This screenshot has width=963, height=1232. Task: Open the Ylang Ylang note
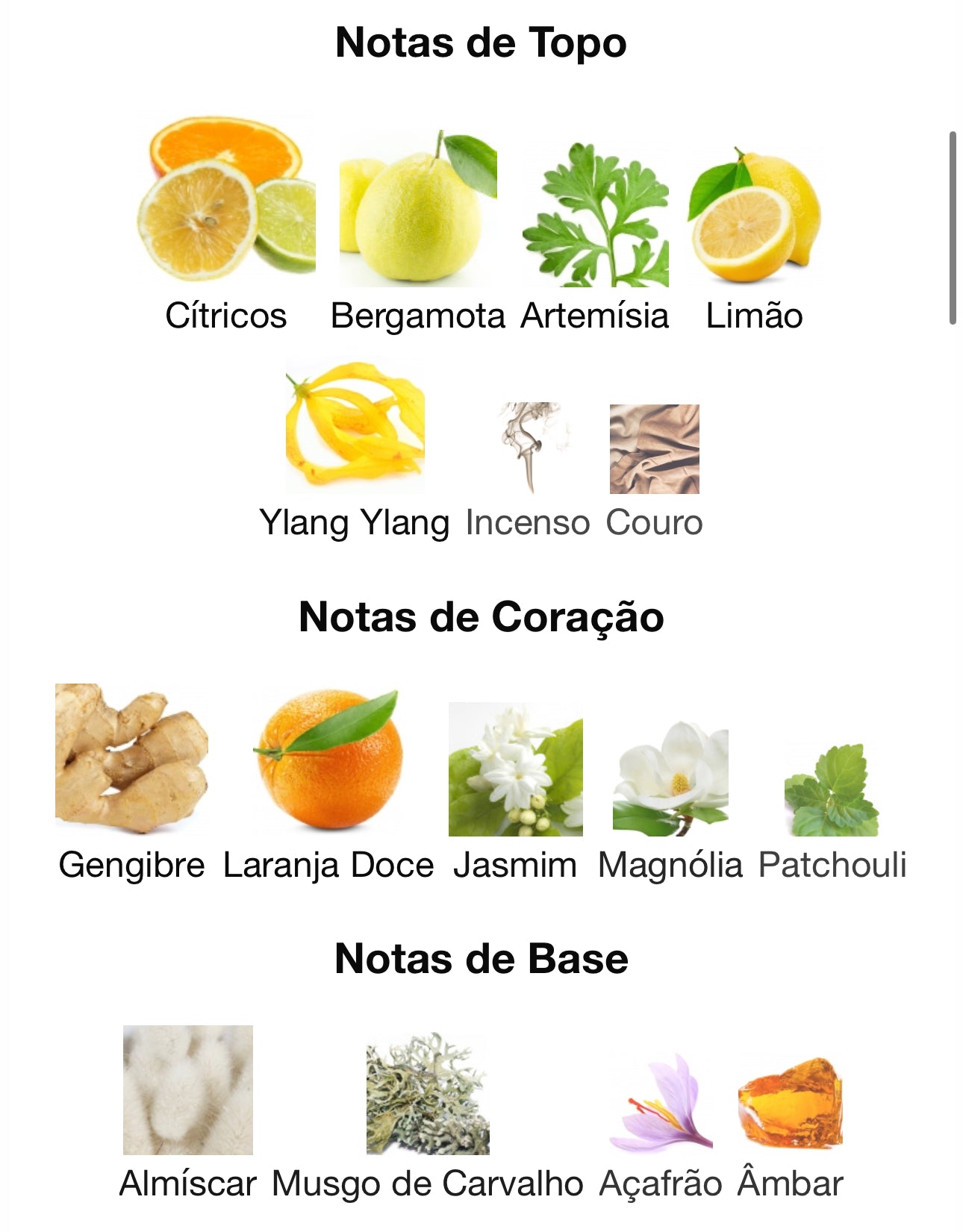click(355, 427)
